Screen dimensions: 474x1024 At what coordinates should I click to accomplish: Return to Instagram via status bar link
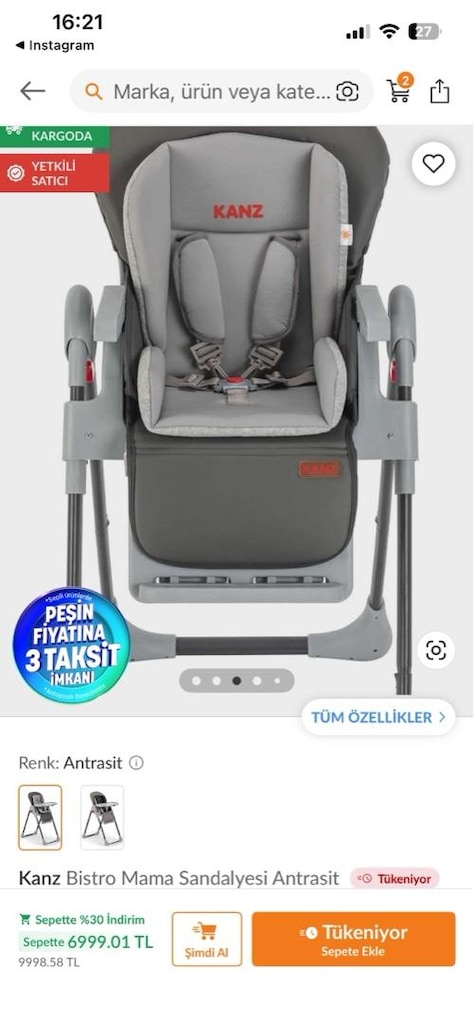click(55, 45)
